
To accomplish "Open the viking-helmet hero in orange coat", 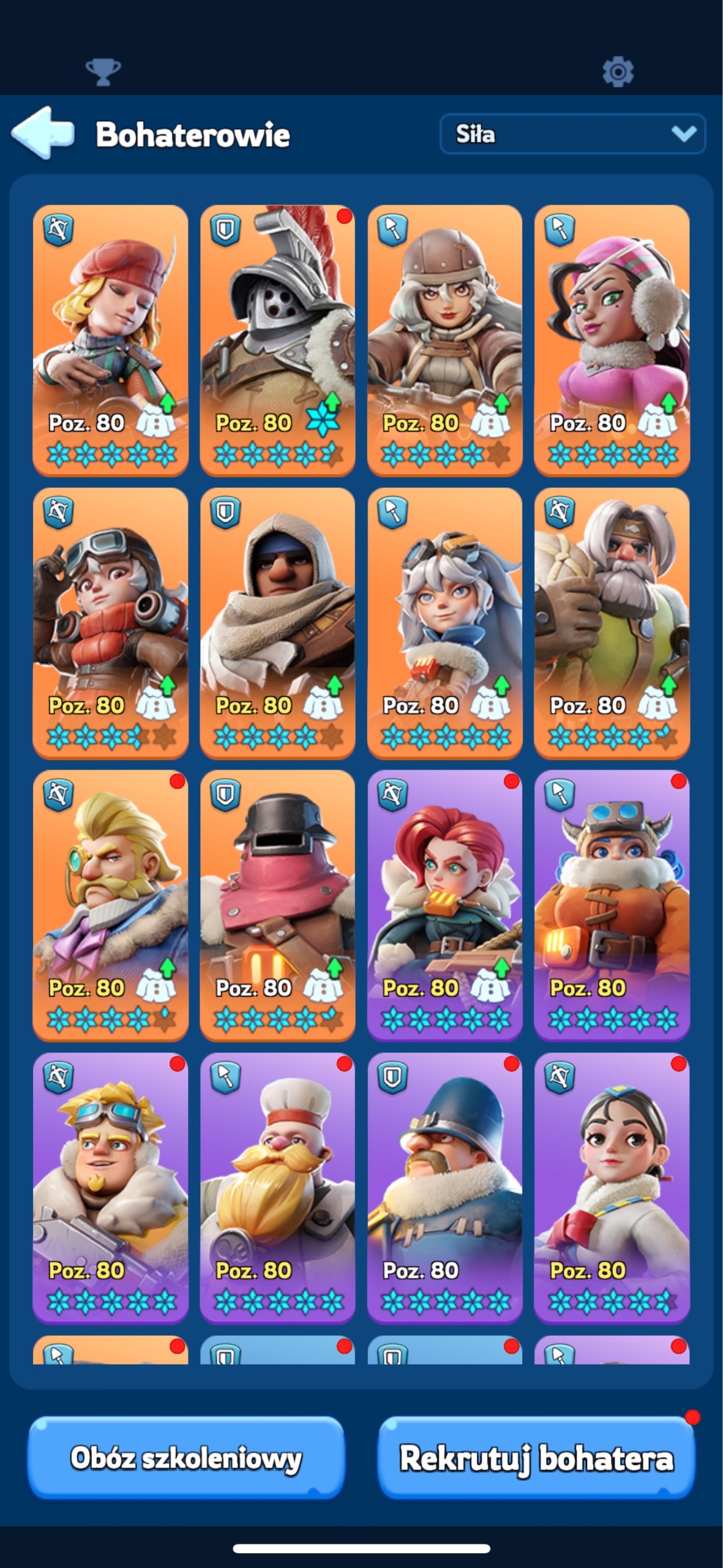I will 612,906.
